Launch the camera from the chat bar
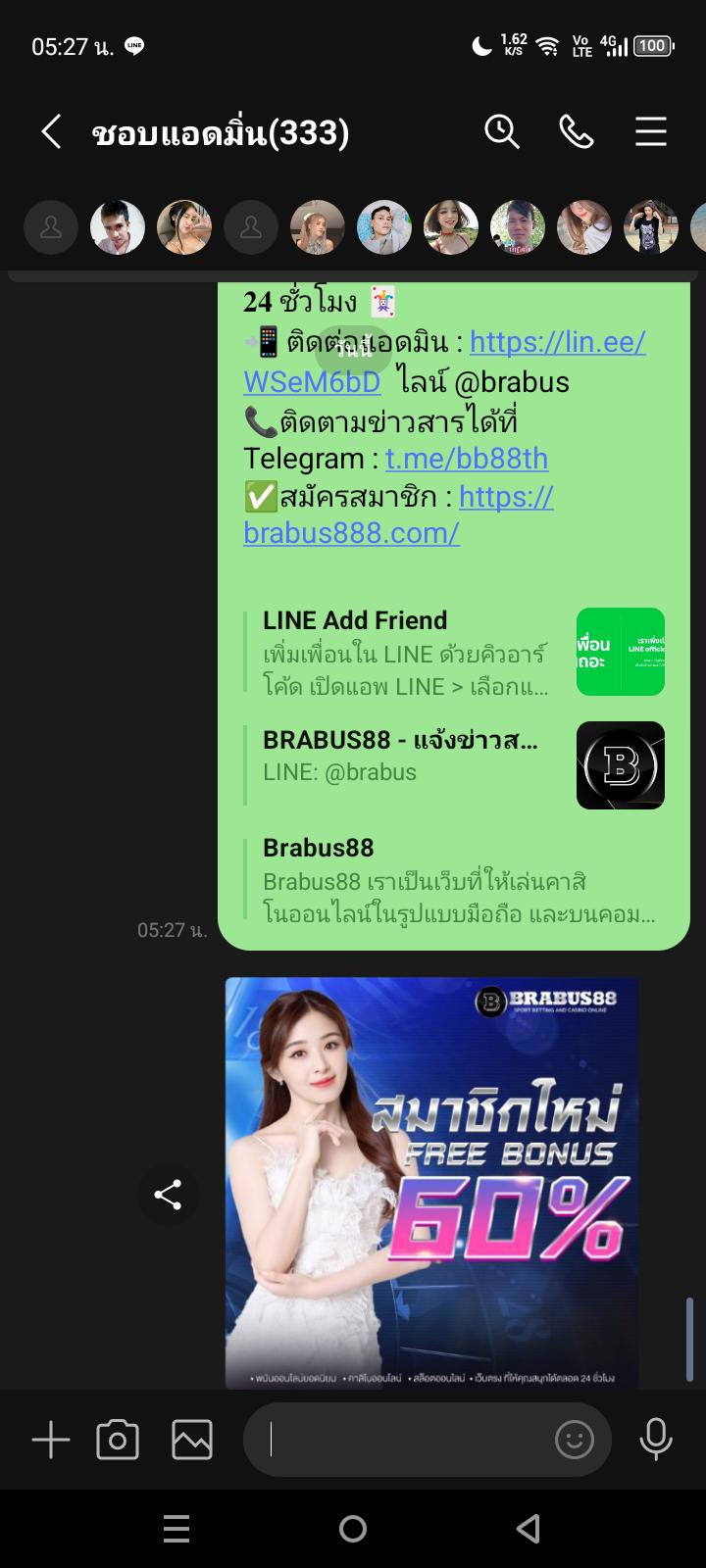706x1568 pixels. coord(118,1440)
